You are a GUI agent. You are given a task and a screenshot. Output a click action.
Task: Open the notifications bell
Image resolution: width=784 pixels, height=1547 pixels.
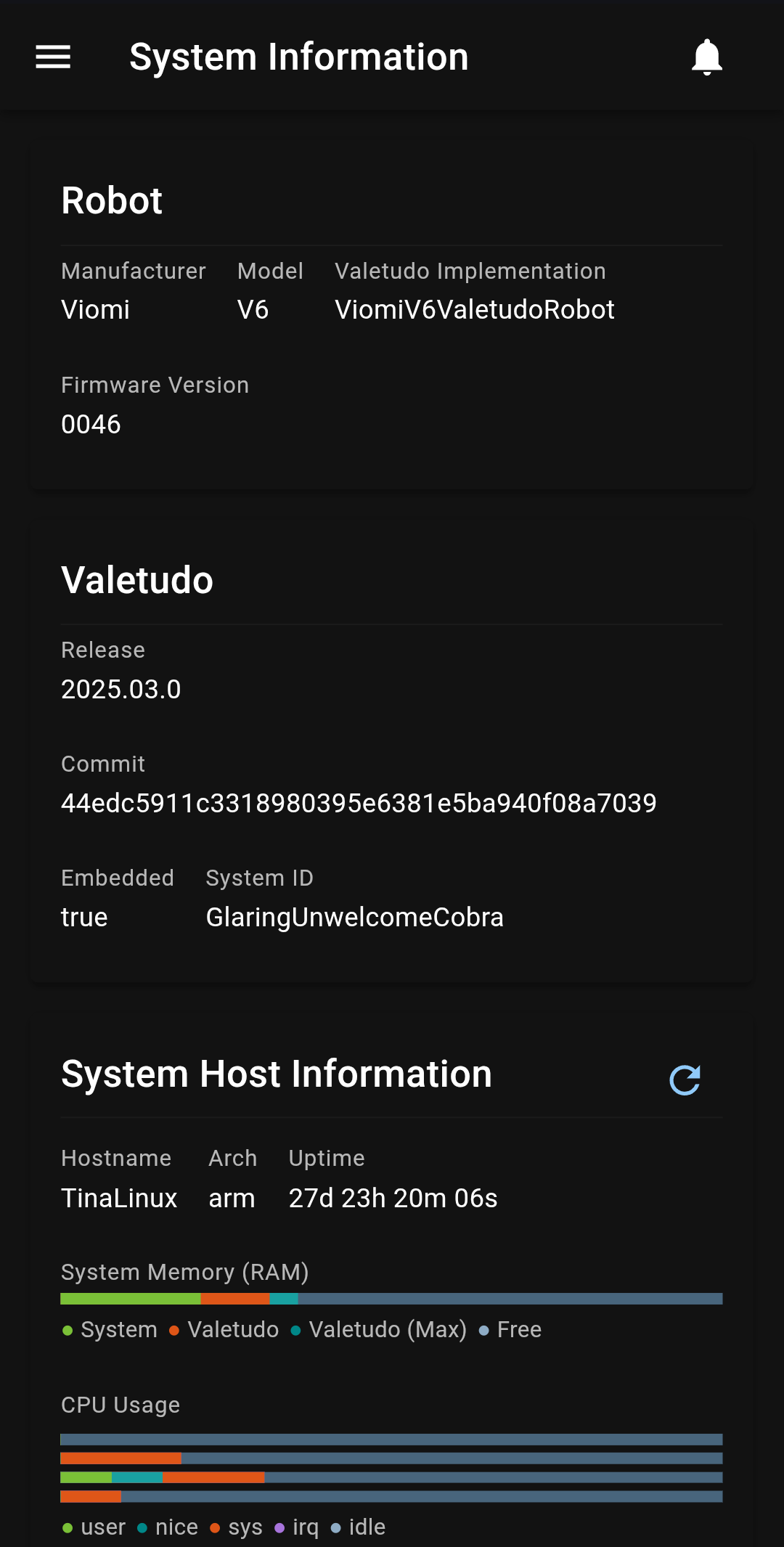tap(706, 57)
